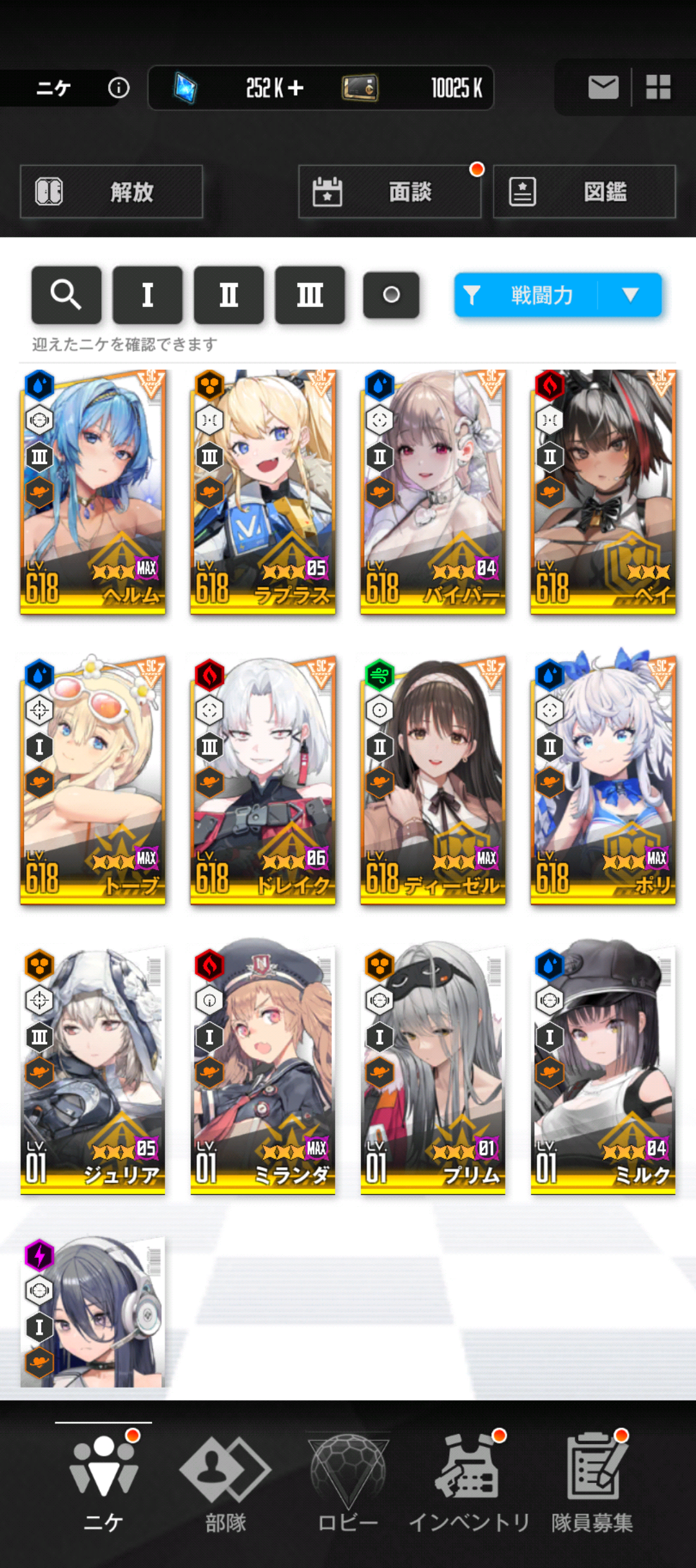Open the 図鑑 encyclopedia

[x=585, y=191]
